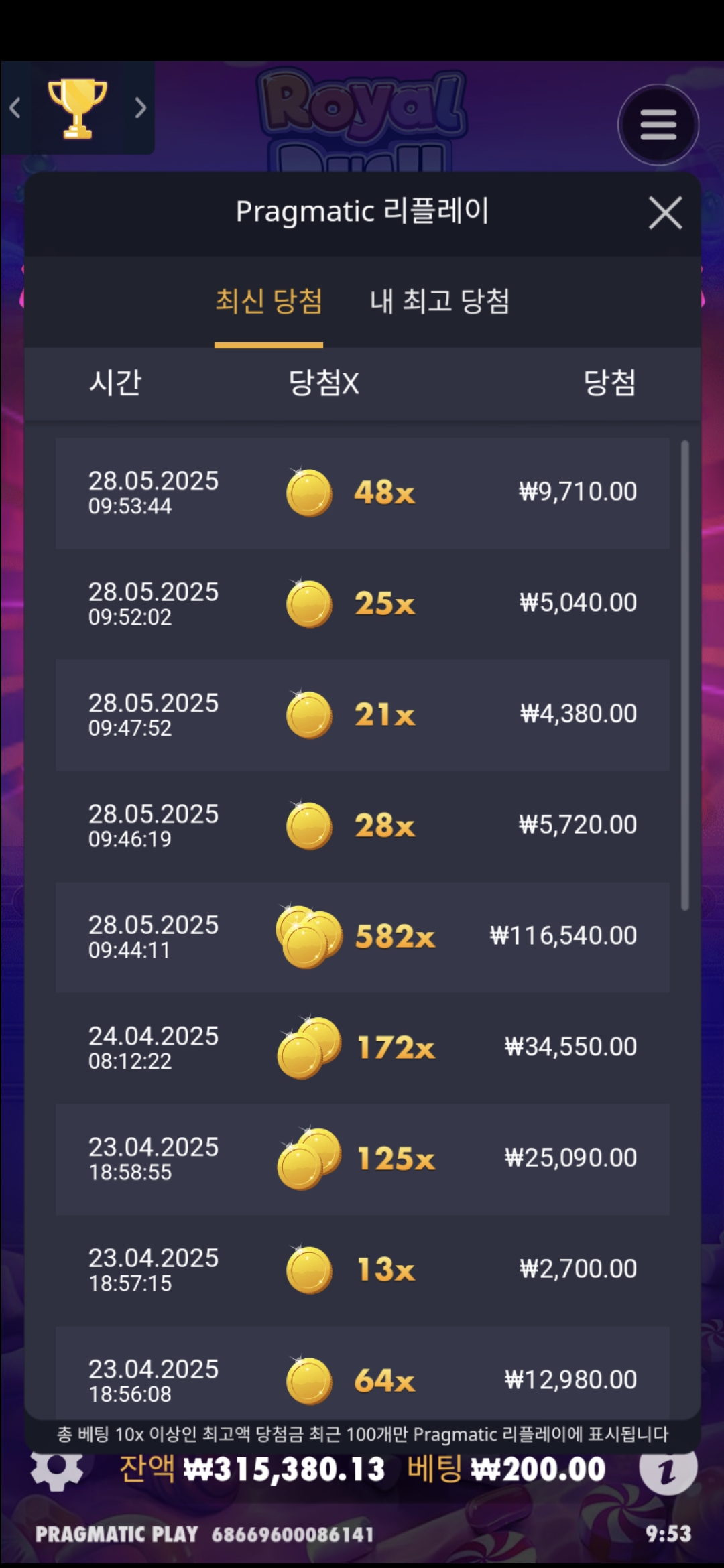724x1568 pixels.
Task: Close the Pragmatic replay dialog
Action: (x=665, y=213)
